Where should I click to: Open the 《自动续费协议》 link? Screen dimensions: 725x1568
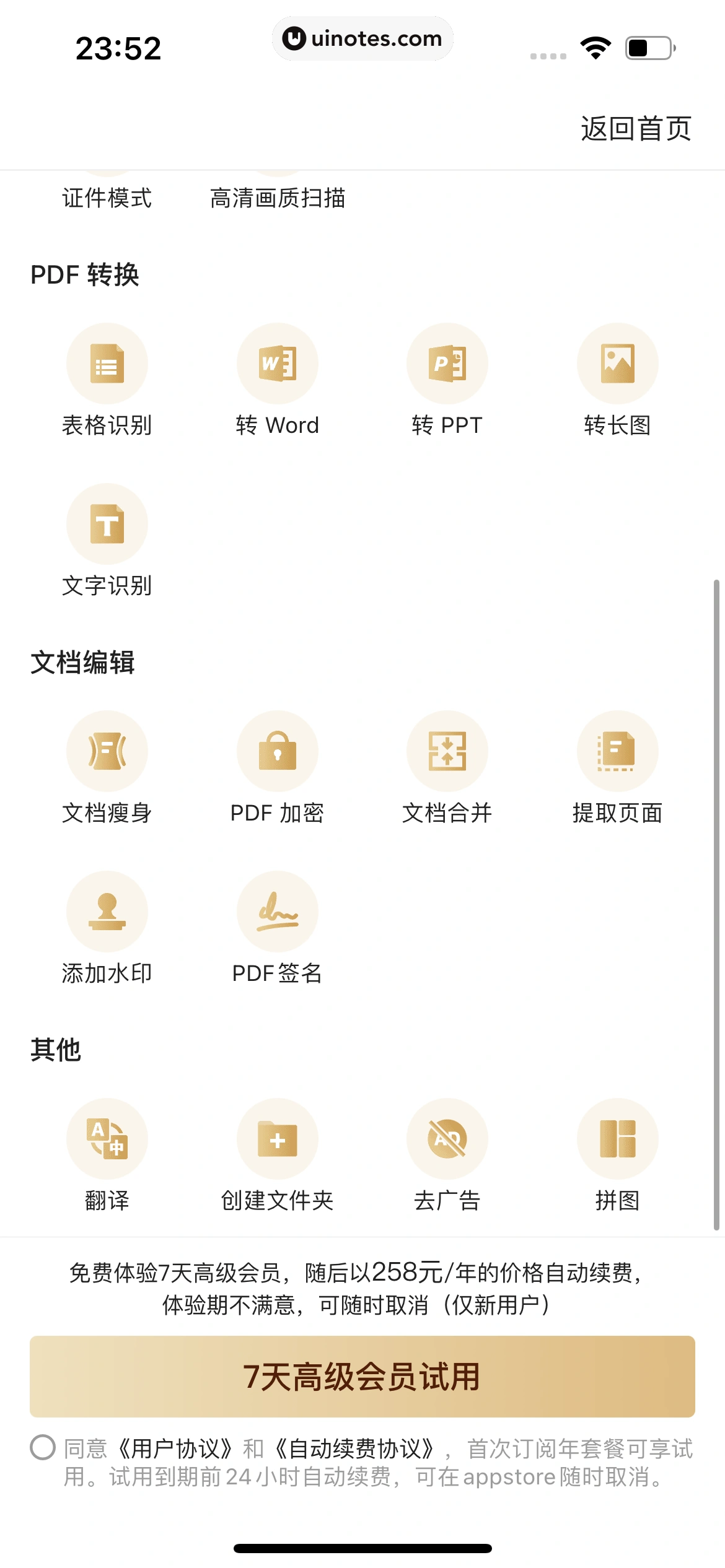click(x=356, y=1449)
